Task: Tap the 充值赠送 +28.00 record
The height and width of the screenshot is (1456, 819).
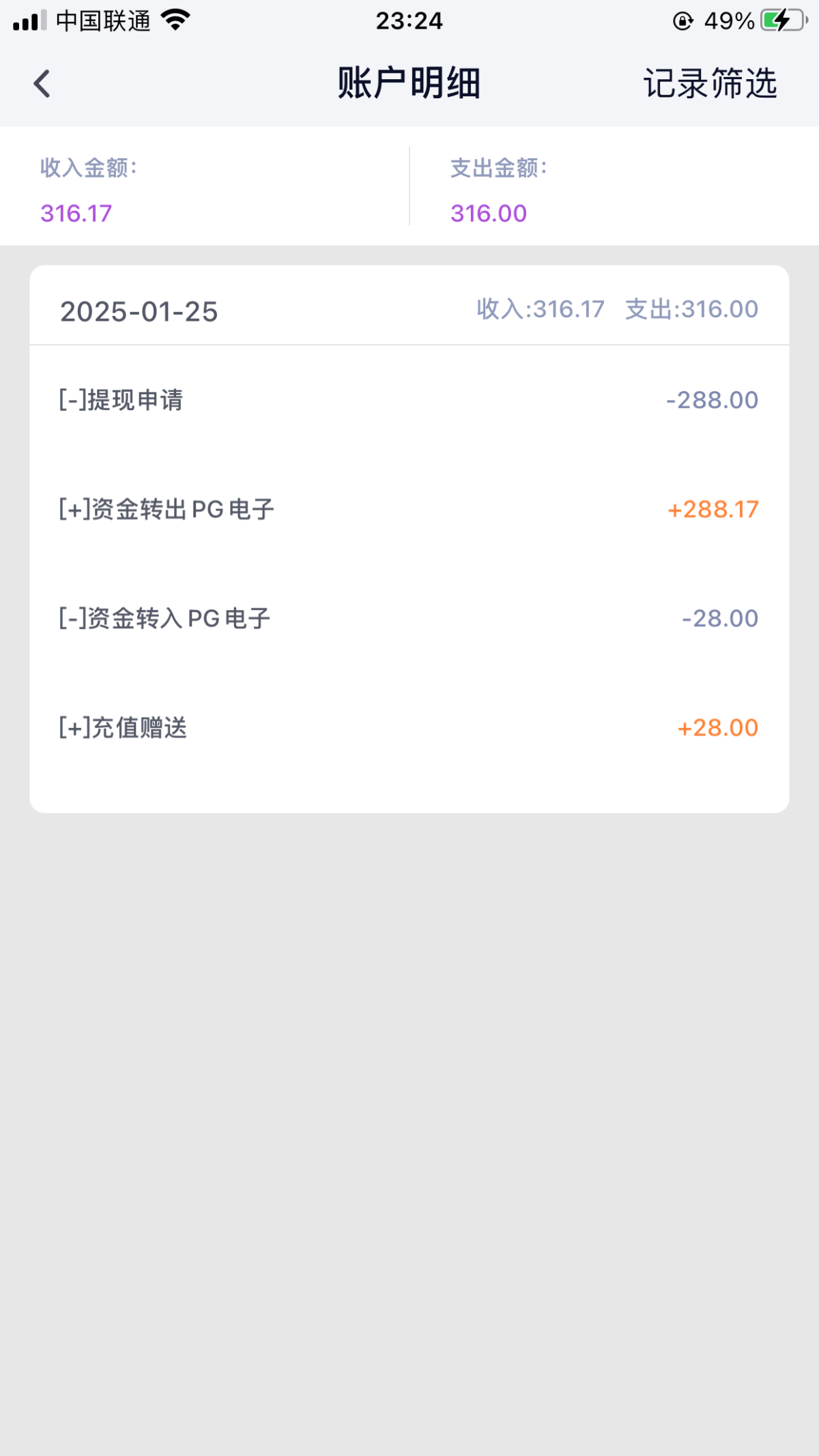Action: (408, 727)
